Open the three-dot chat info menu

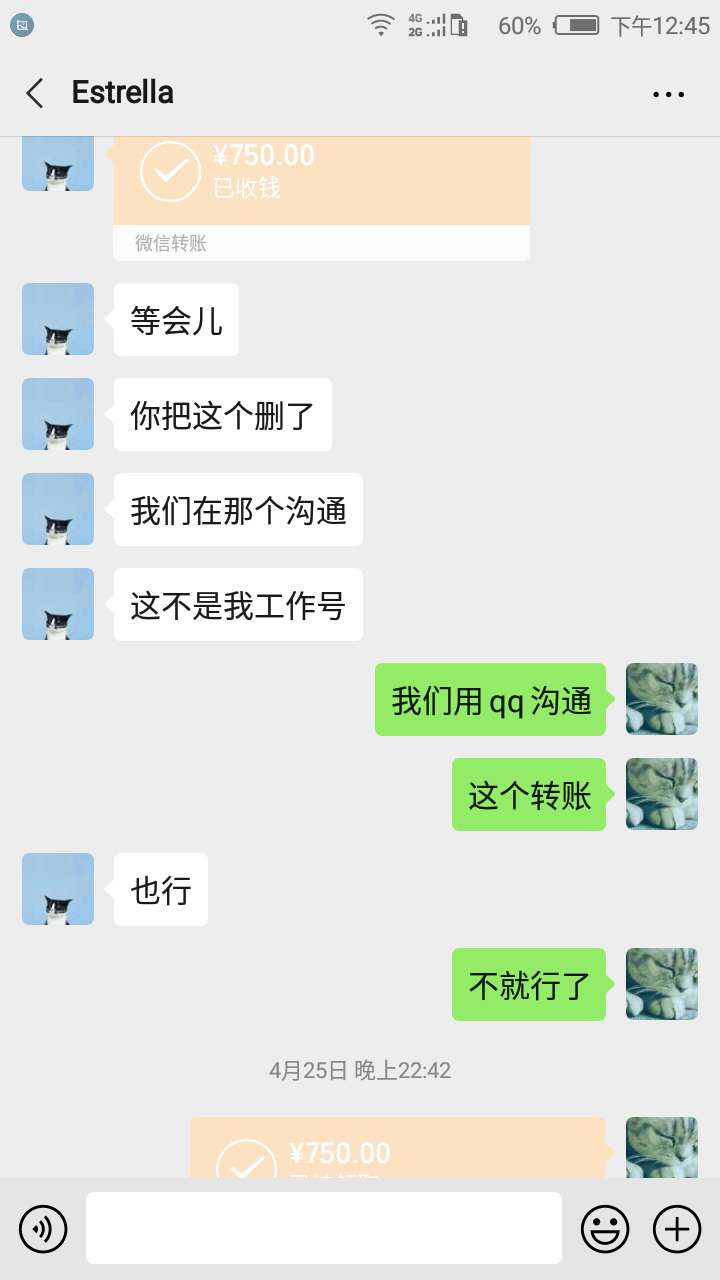click(668, 94)
